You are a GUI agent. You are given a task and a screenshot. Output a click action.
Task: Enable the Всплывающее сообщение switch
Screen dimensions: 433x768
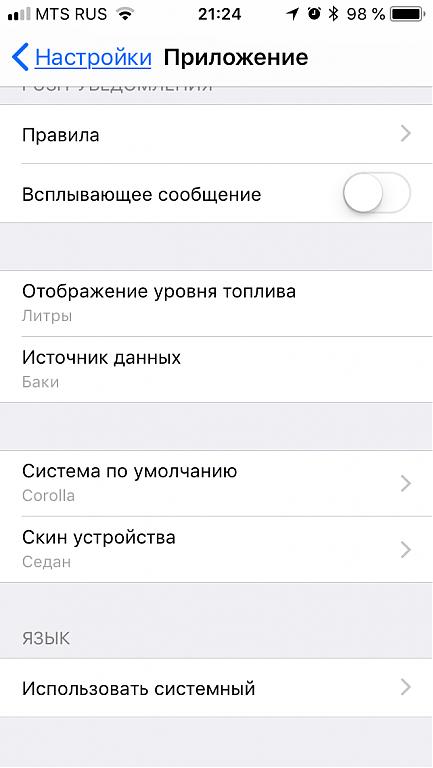click(376, 193)
